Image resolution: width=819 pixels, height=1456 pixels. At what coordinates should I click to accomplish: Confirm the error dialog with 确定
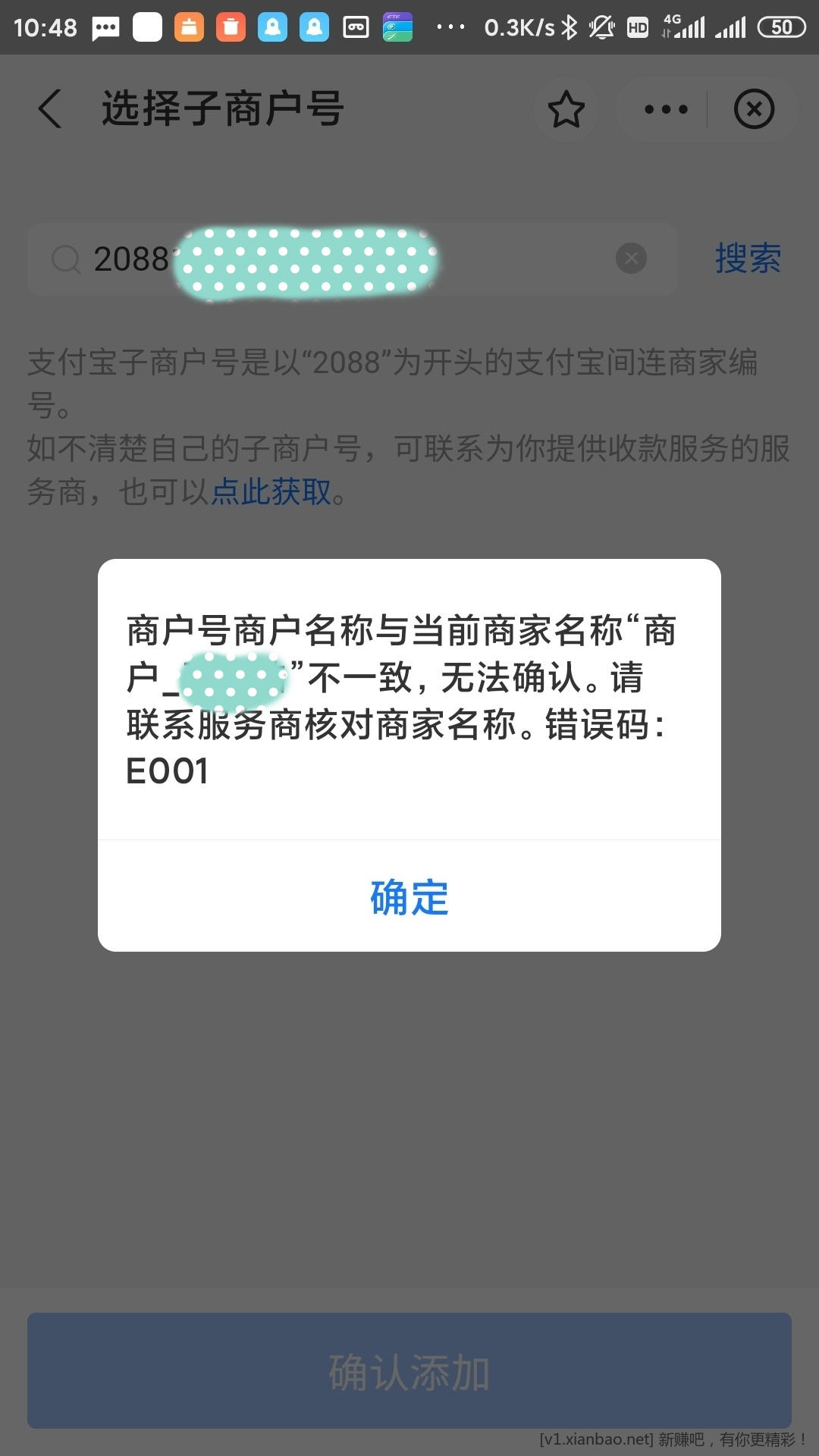coord(409,897)
